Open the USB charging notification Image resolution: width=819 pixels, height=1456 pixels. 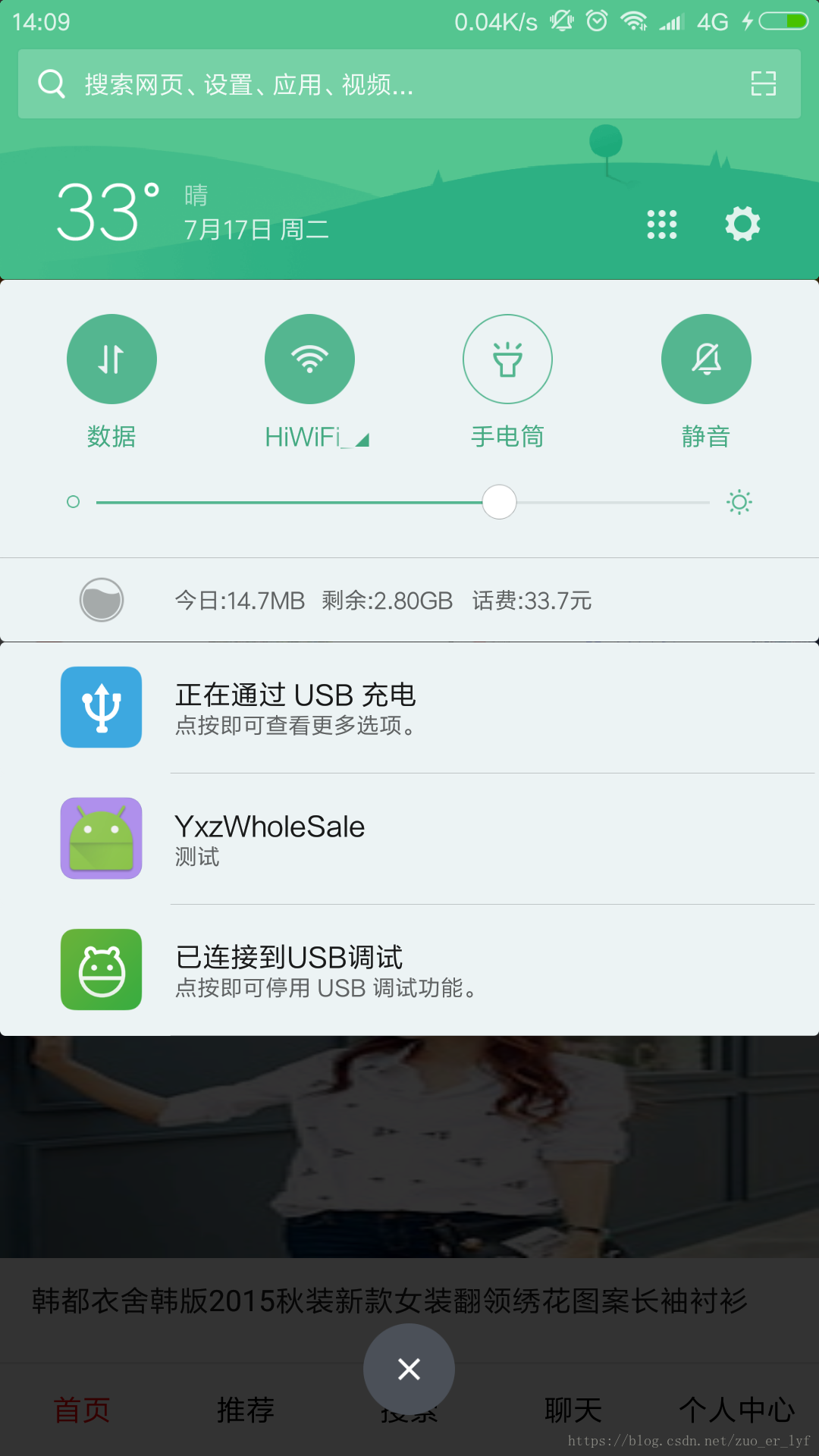coord(409,708)
